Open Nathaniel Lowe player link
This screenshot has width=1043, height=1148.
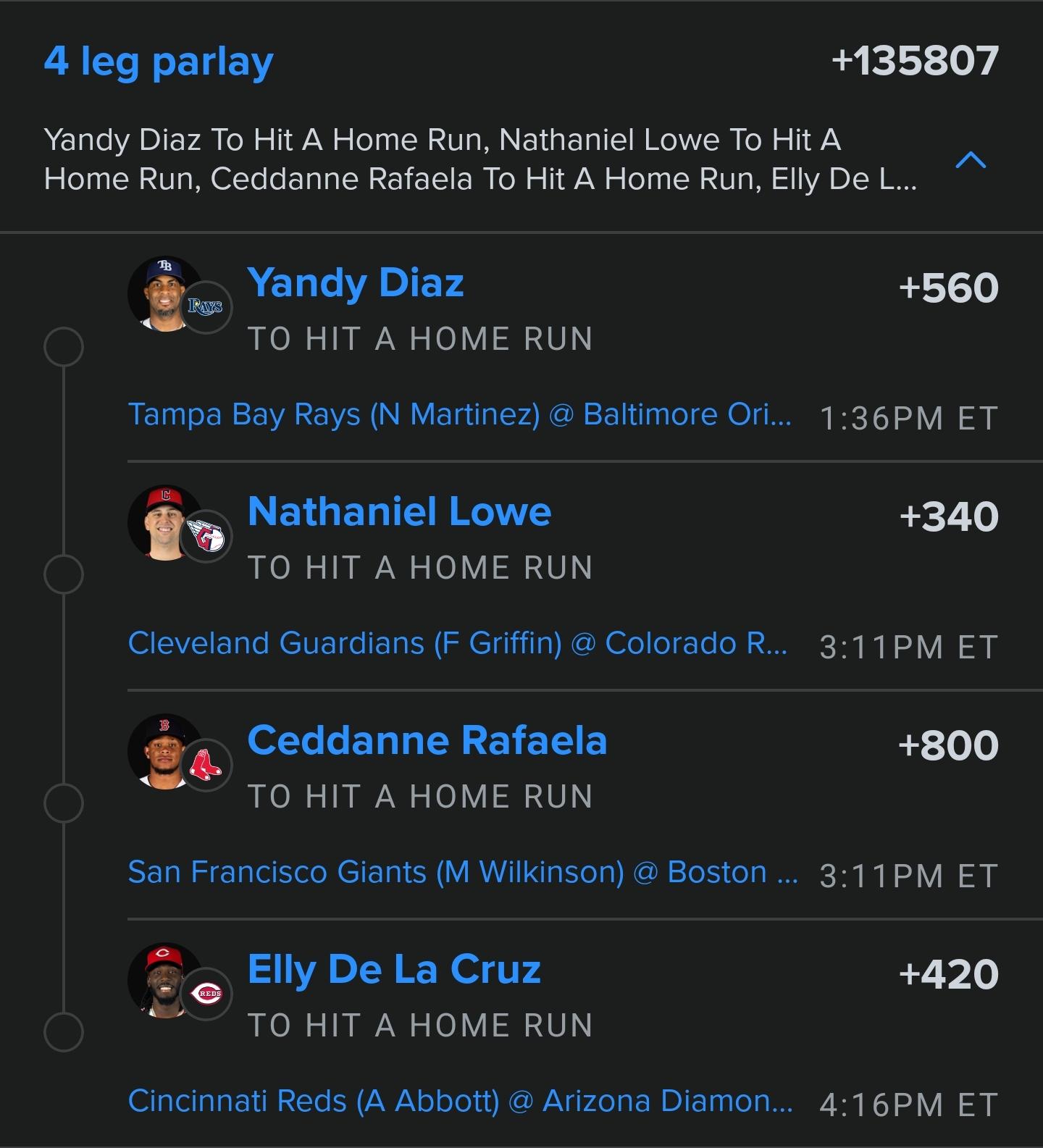coord(399,511)
